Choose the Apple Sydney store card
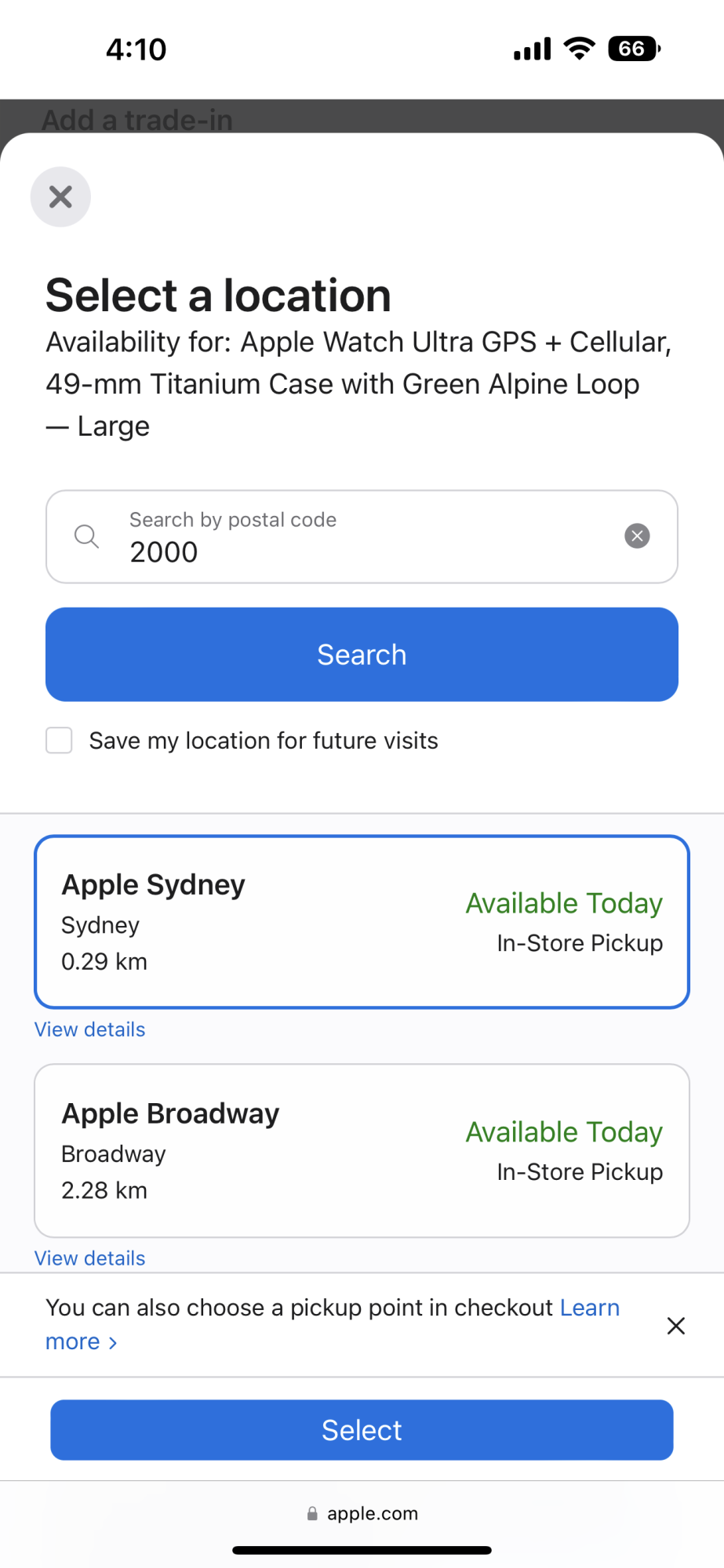The height and width of the screenshot is (1568, 724). coord(362,922)
